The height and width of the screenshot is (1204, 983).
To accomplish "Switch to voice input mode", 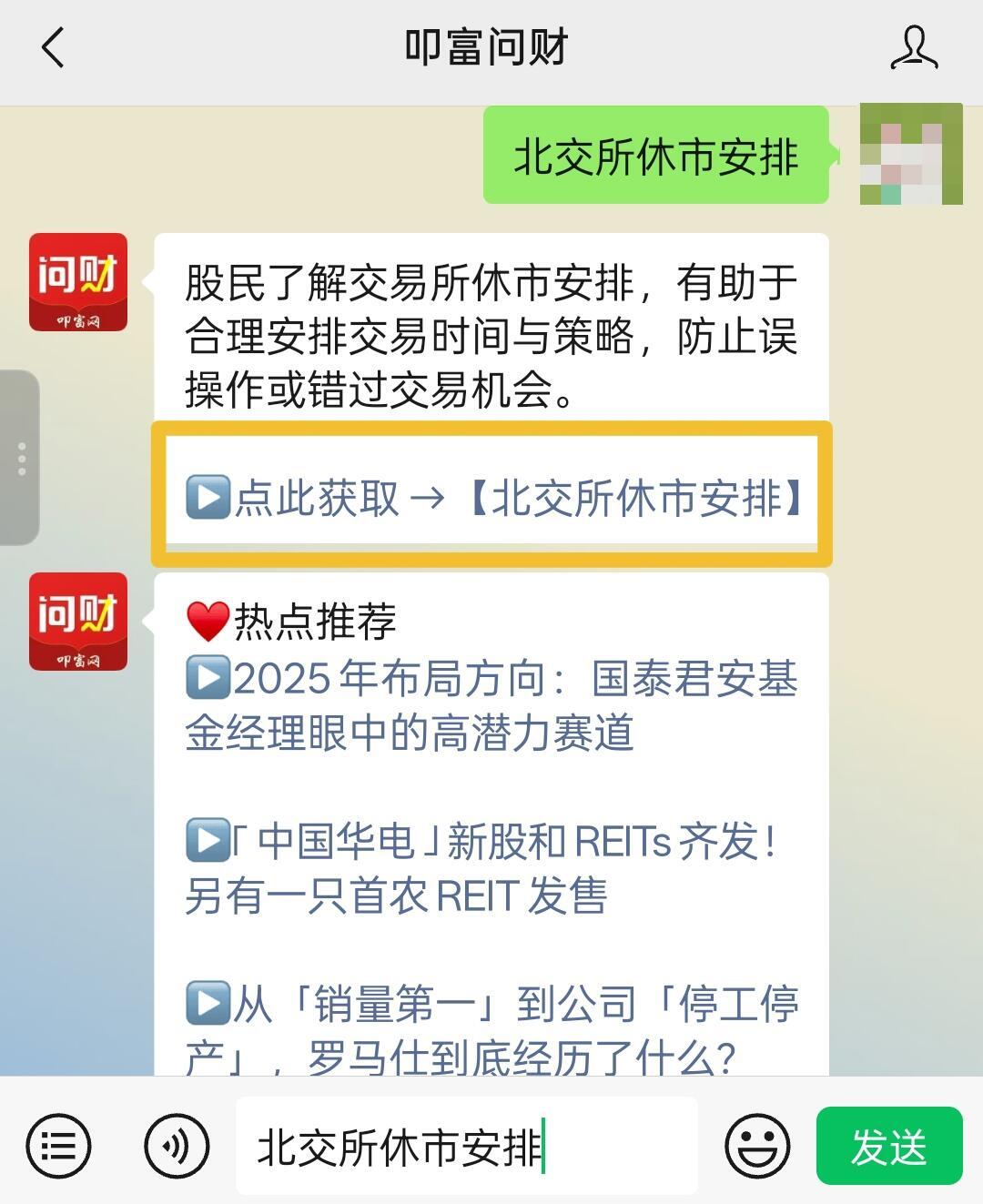I will pyautogui.click(x=177, y=1146).
